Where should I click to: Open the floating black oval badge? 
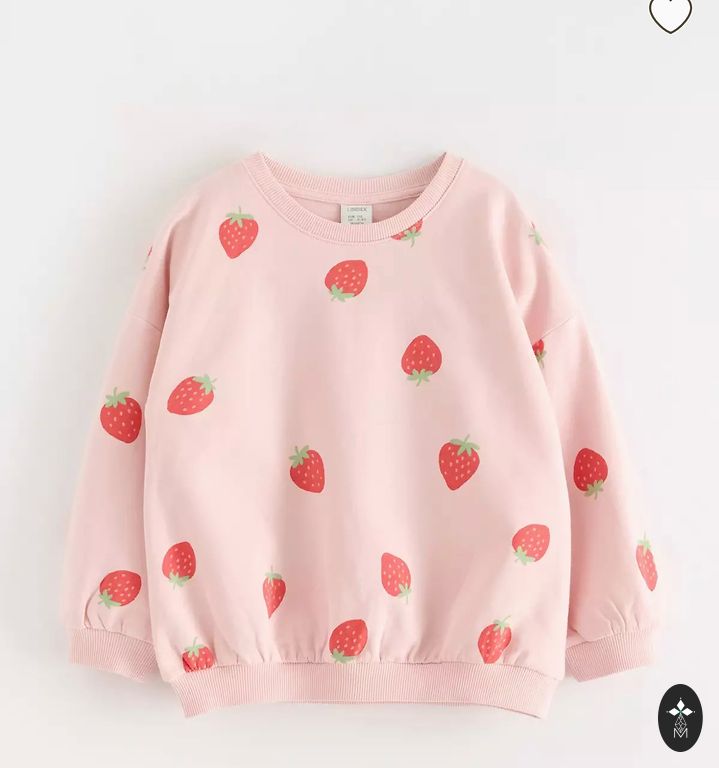680,718
